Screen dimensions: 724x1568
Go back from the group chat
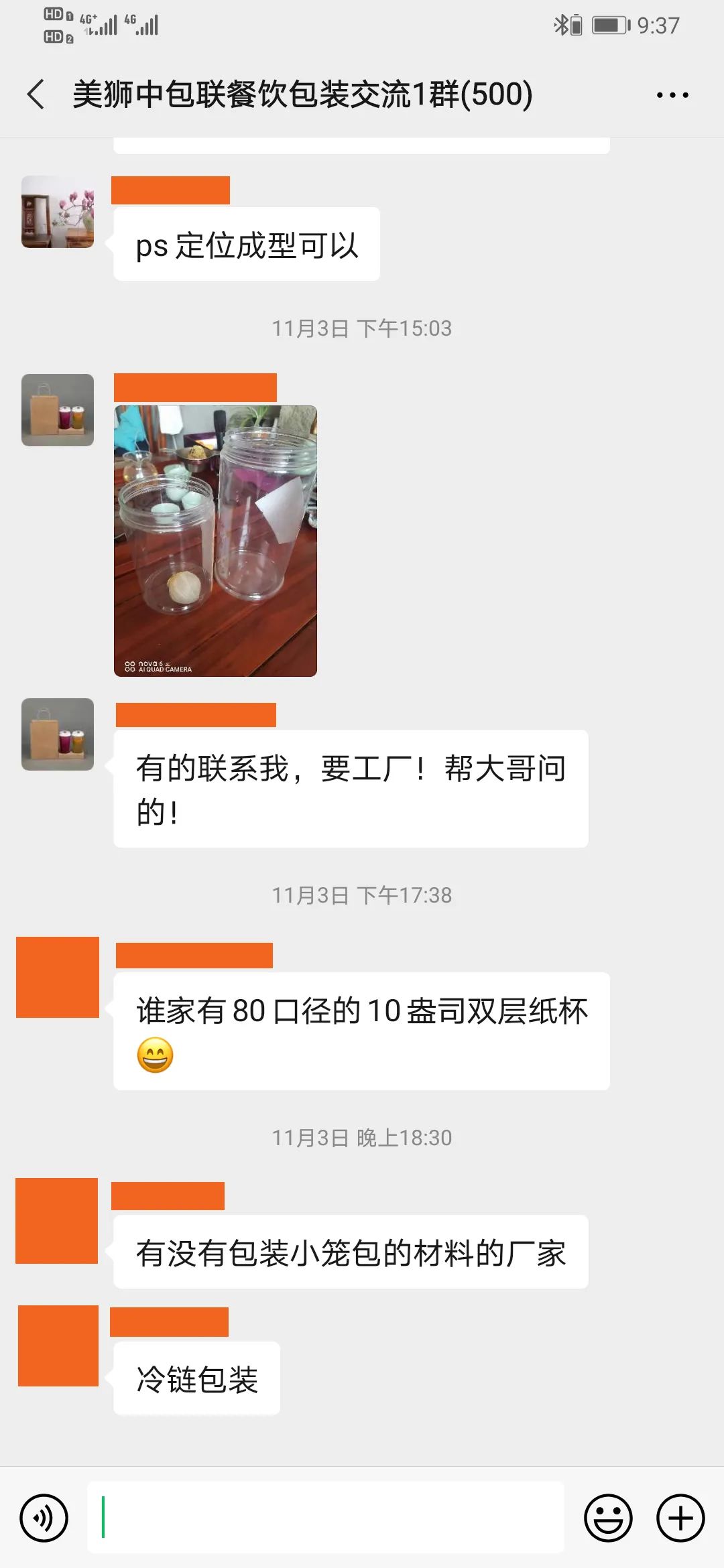36,94
